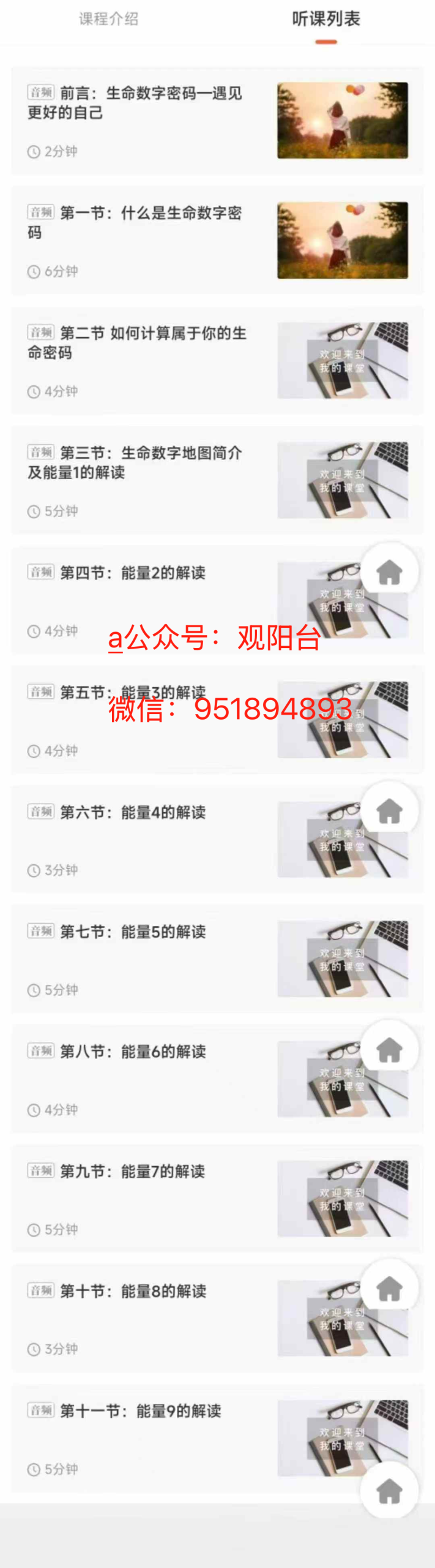Open 第六节：能量4的解读
Image resolution: width=435 pixels, height=1568 pixels.
coord(133,812)
